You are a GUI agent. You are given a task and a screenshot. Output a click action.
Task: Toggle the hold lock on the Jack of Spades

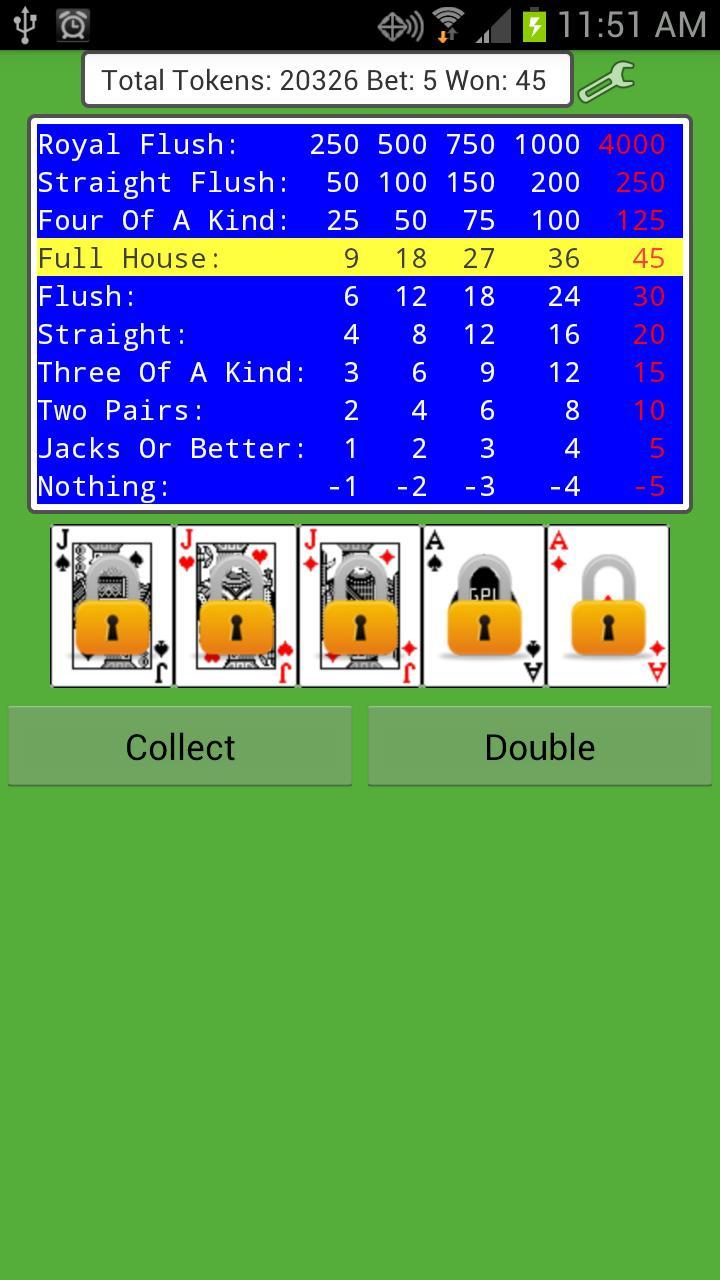click(111, 625)
